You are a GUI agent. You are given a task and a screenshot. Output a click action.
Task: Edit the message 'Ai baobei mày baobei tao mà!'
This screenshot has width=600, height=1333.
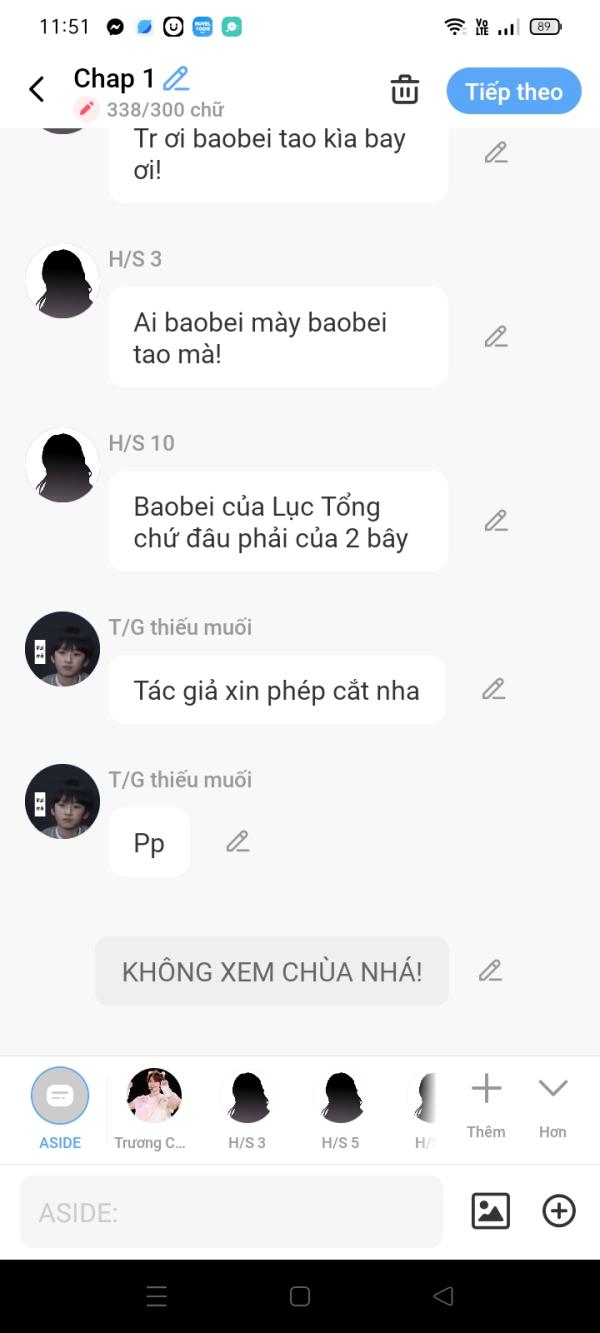pos(496,337)
